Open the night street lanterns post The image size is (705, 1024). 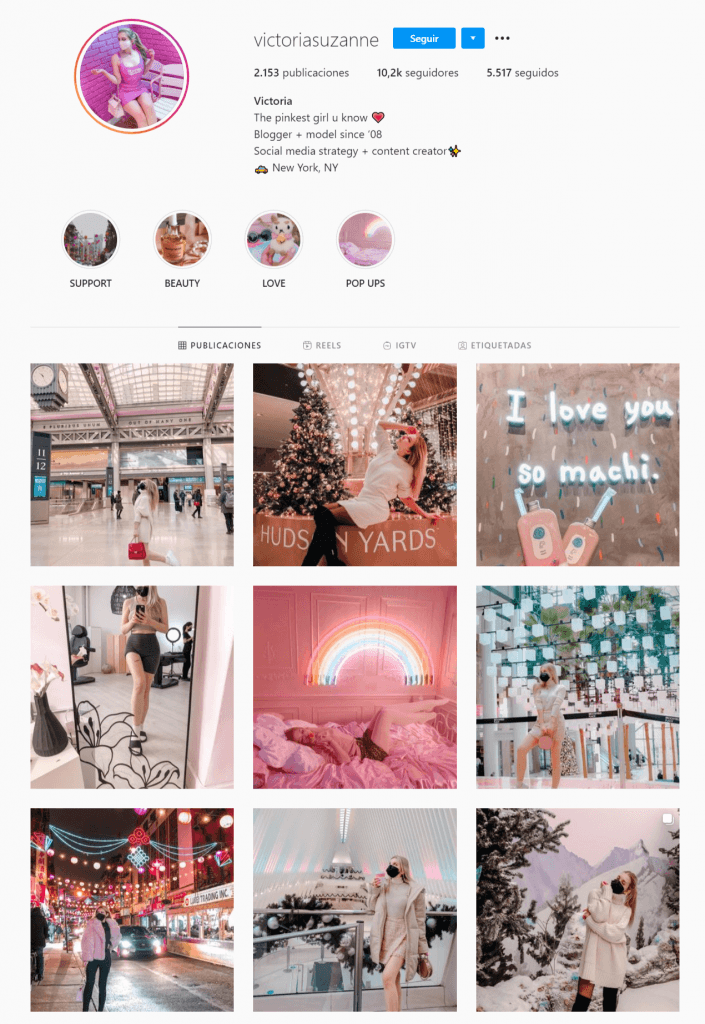(x=132, y=910)
